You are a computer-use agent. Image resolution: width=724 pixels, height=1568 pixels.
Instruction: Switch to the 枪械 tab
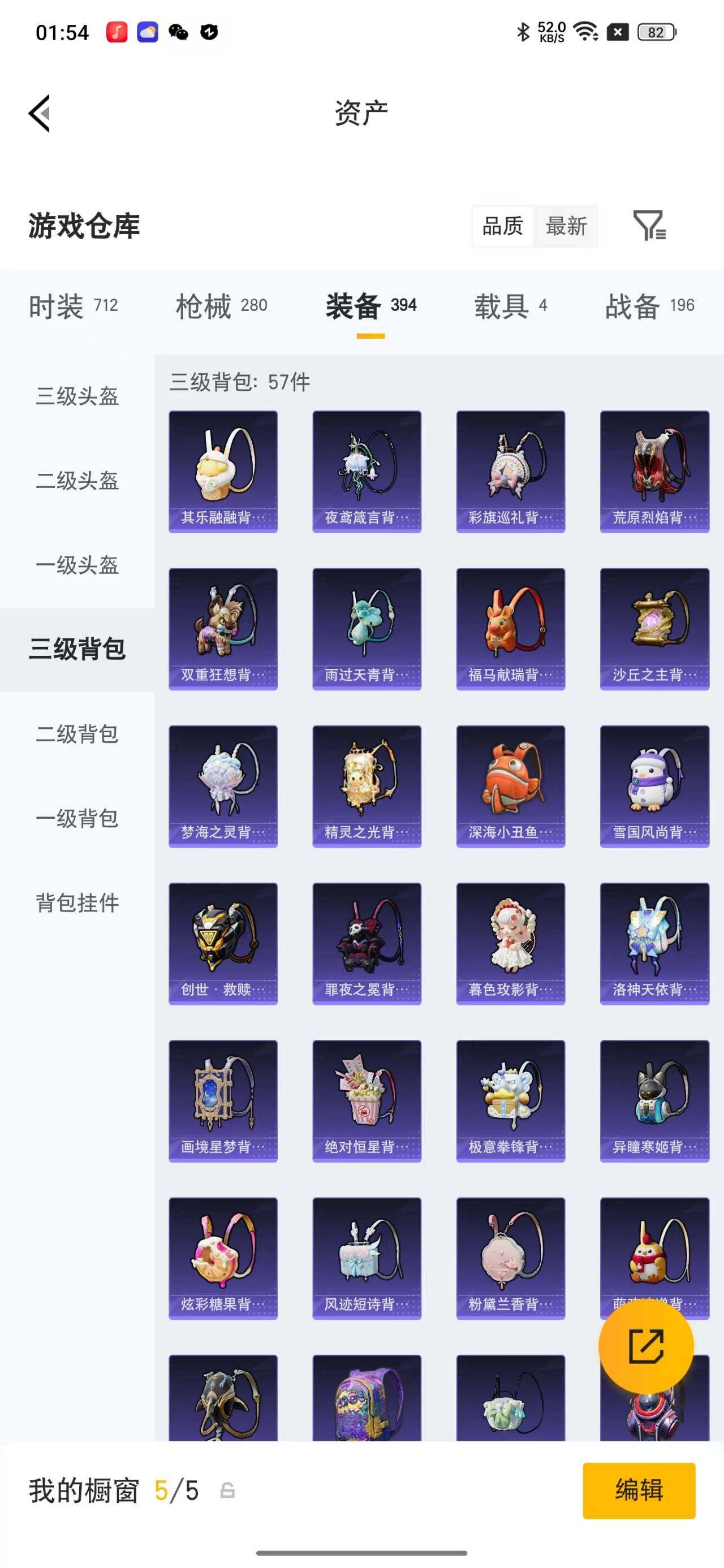pyautogui.click(x=221, y=305)
